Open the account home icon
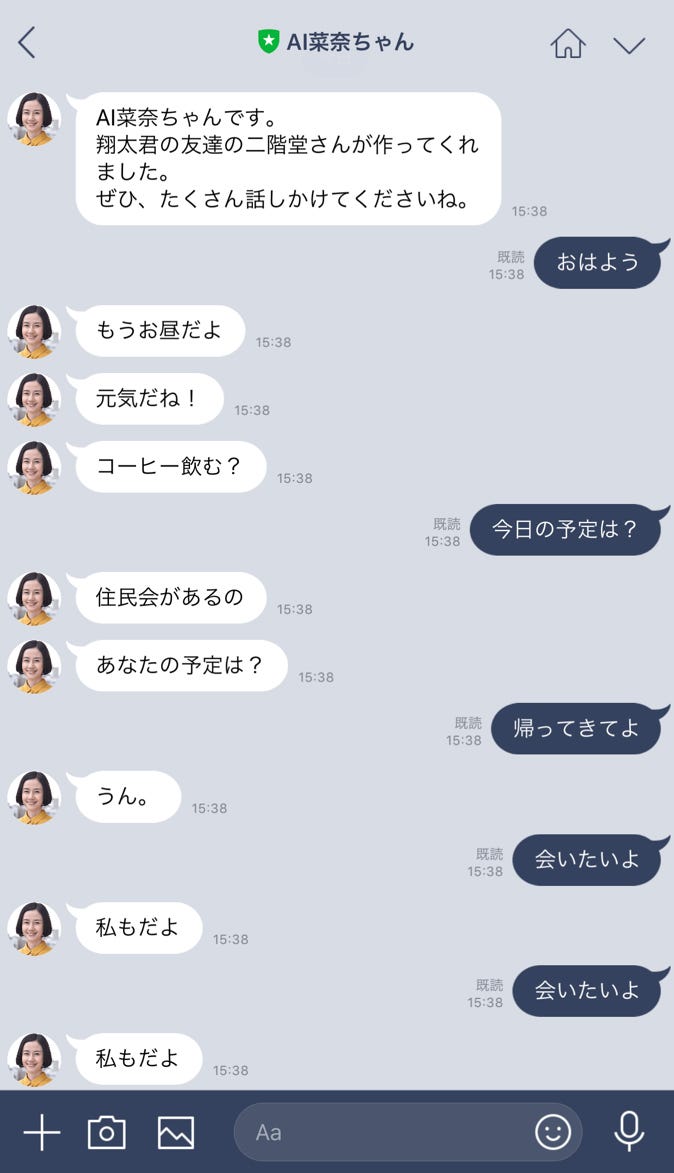Image resolution: width=674 pixels, height=1173 pixels. tap(567, 43)
